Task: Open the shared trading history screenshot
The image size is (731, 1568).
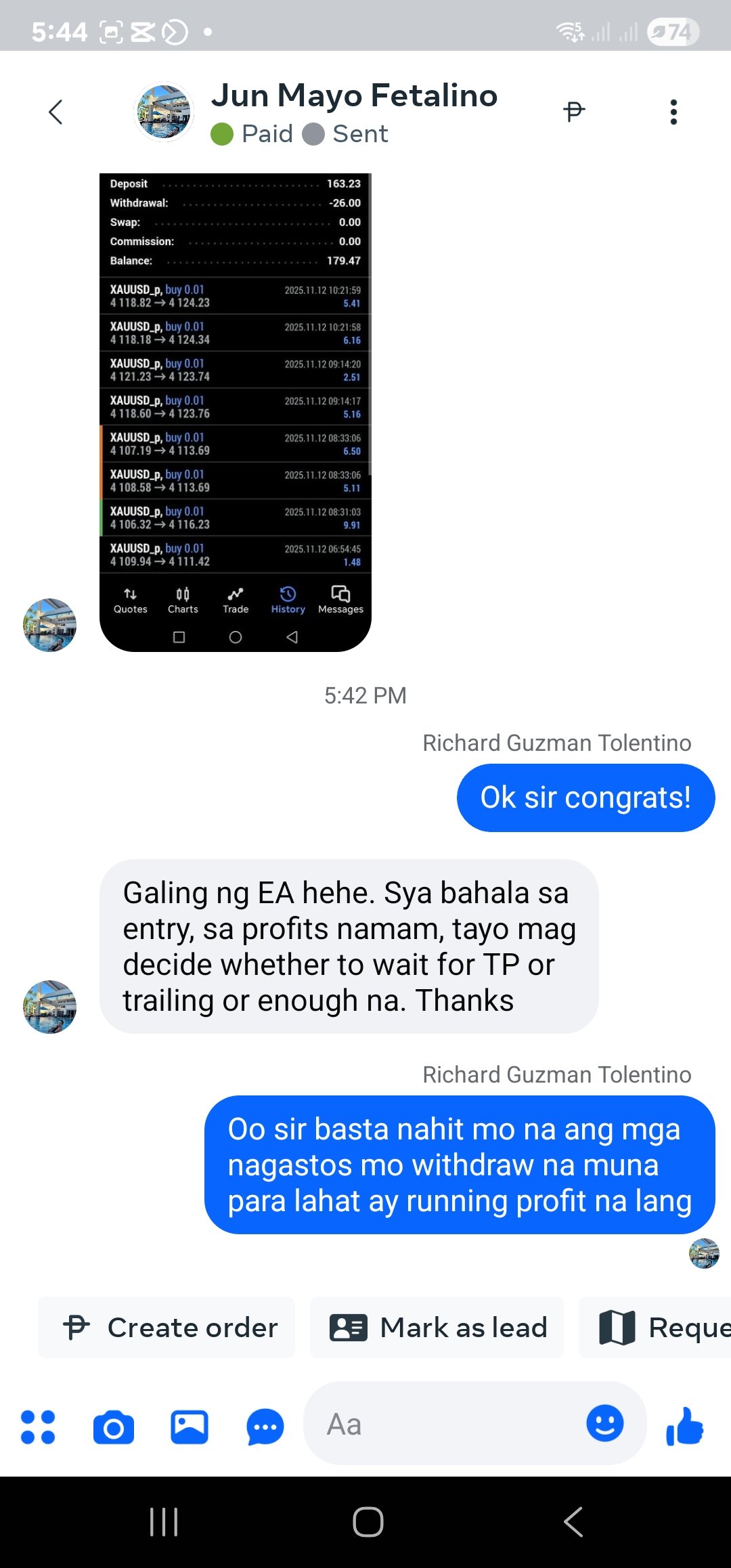Action: point(235,406)
